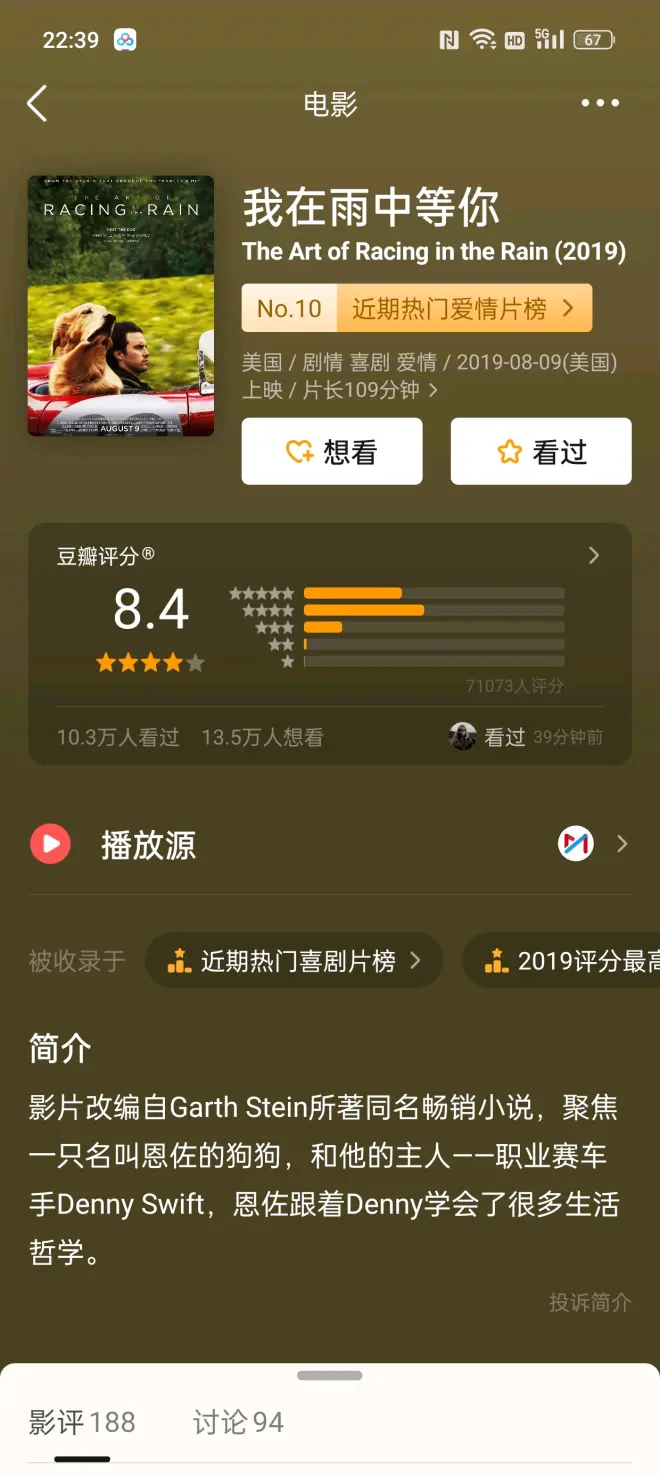660x1475 pixels.
Task: Expand movie details next to 片长109分钟
Action: click(432, 390)
